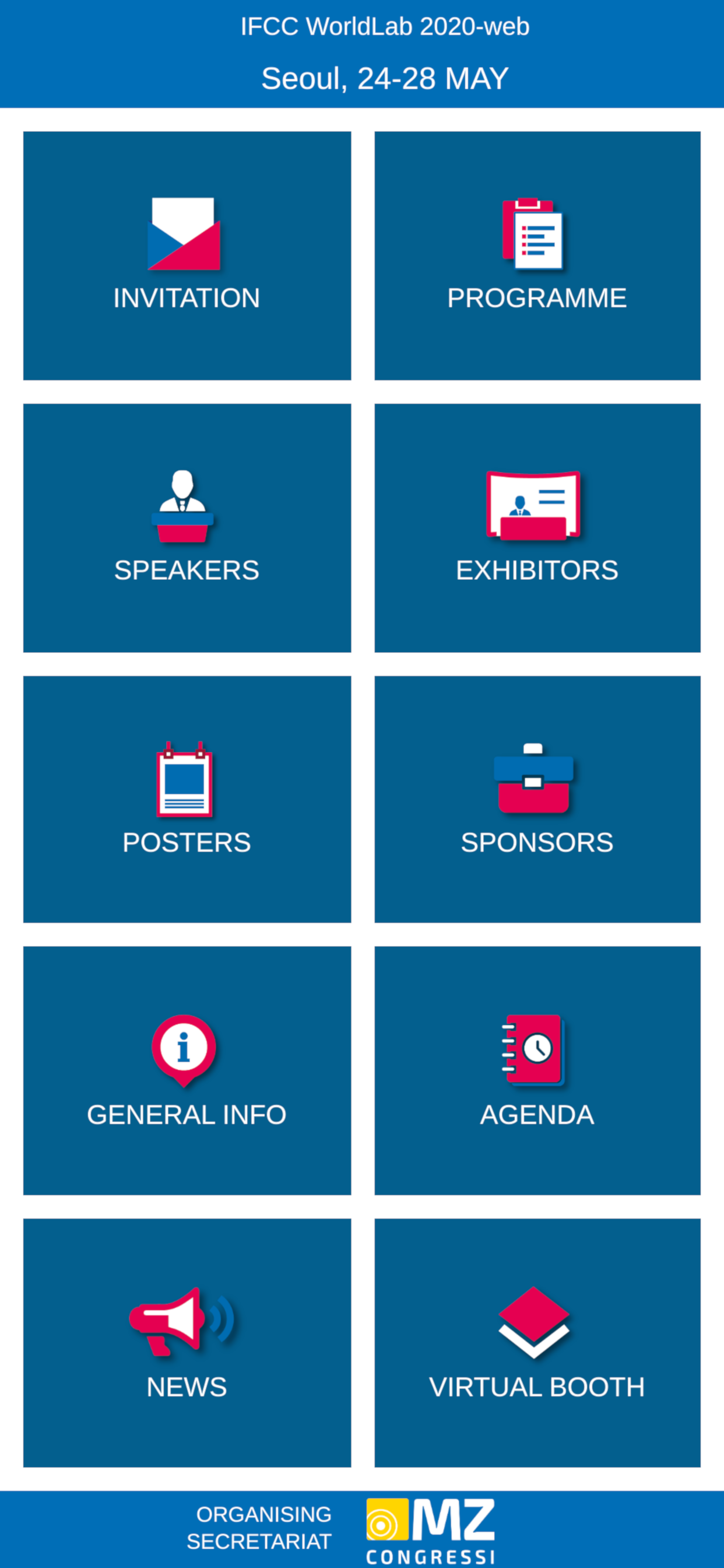The height and width of the screenshot is (1568, 724).
Task: Open the Invitation tile
Action: click(x=187, y=256)
